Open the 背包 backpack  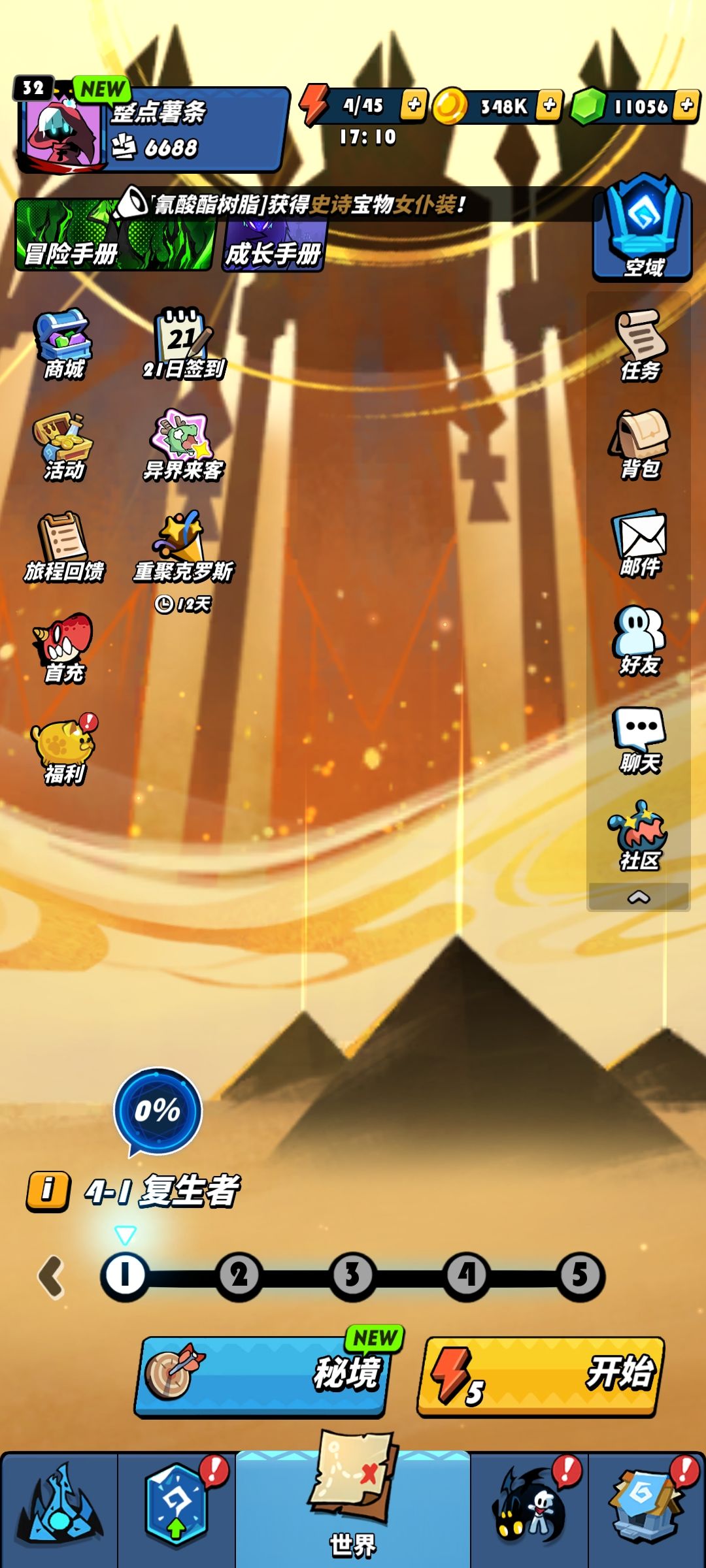641,444
